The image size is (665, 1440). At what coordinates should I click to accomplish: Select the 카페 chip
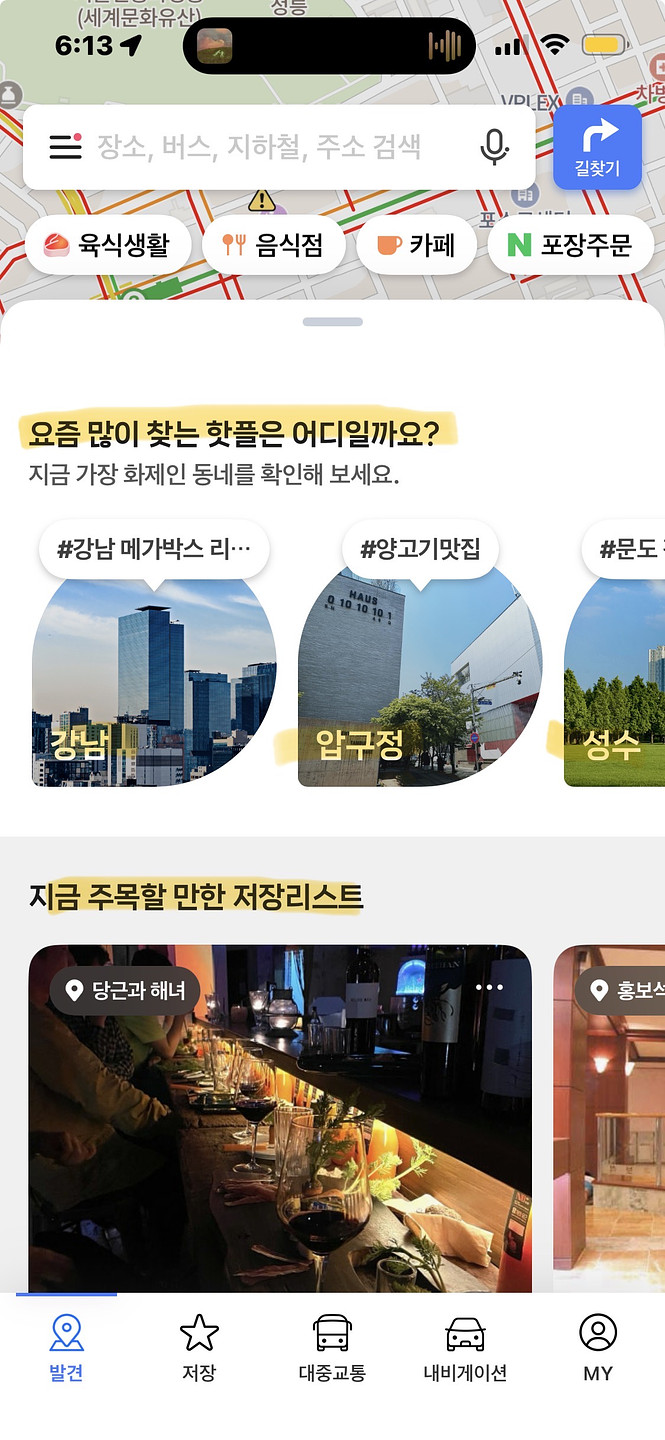coord(416,245)
